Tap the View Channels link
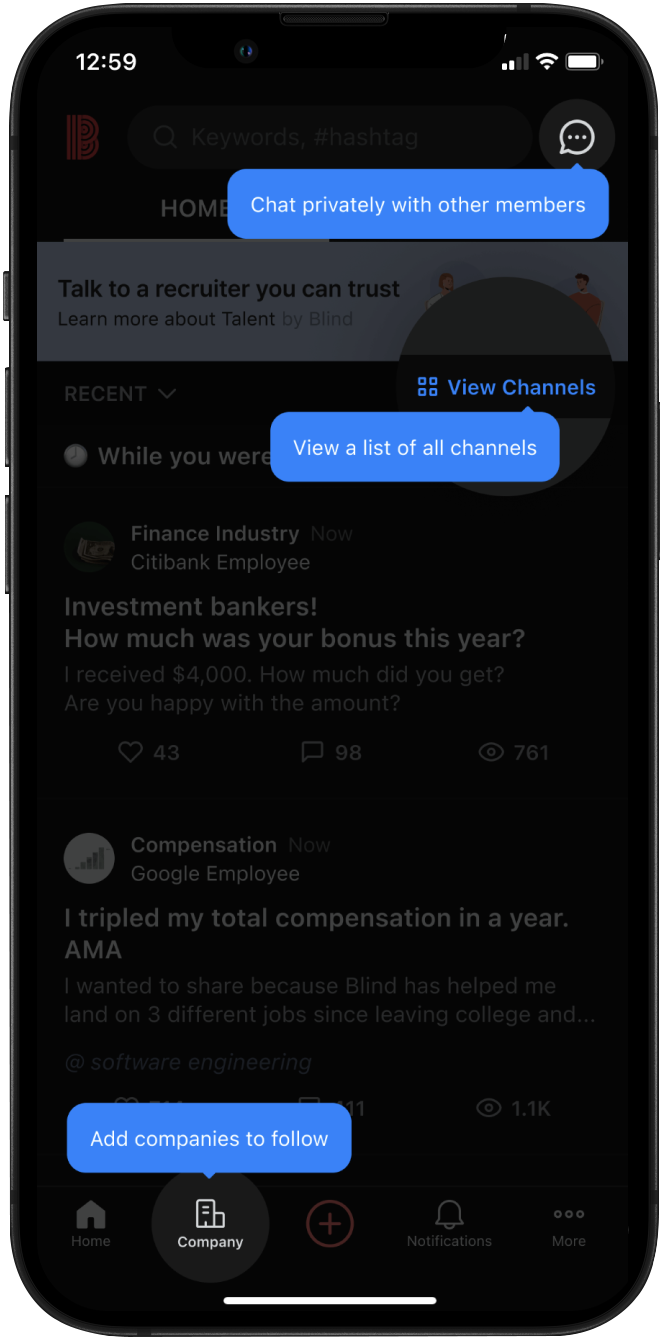This screenshot has width=660, height=1340. (507, 388)
